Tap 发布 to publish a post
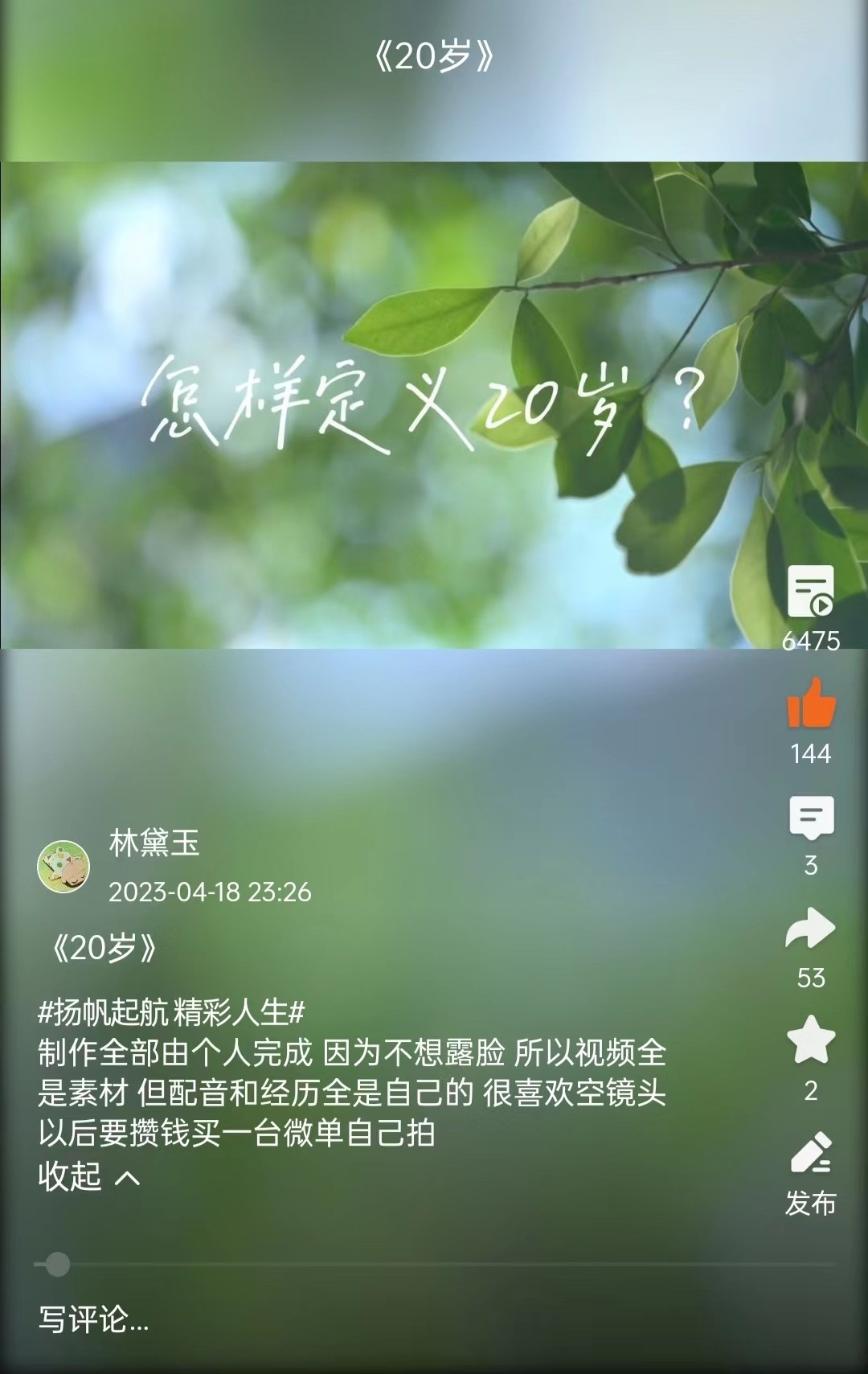 tap(810, 1172)
